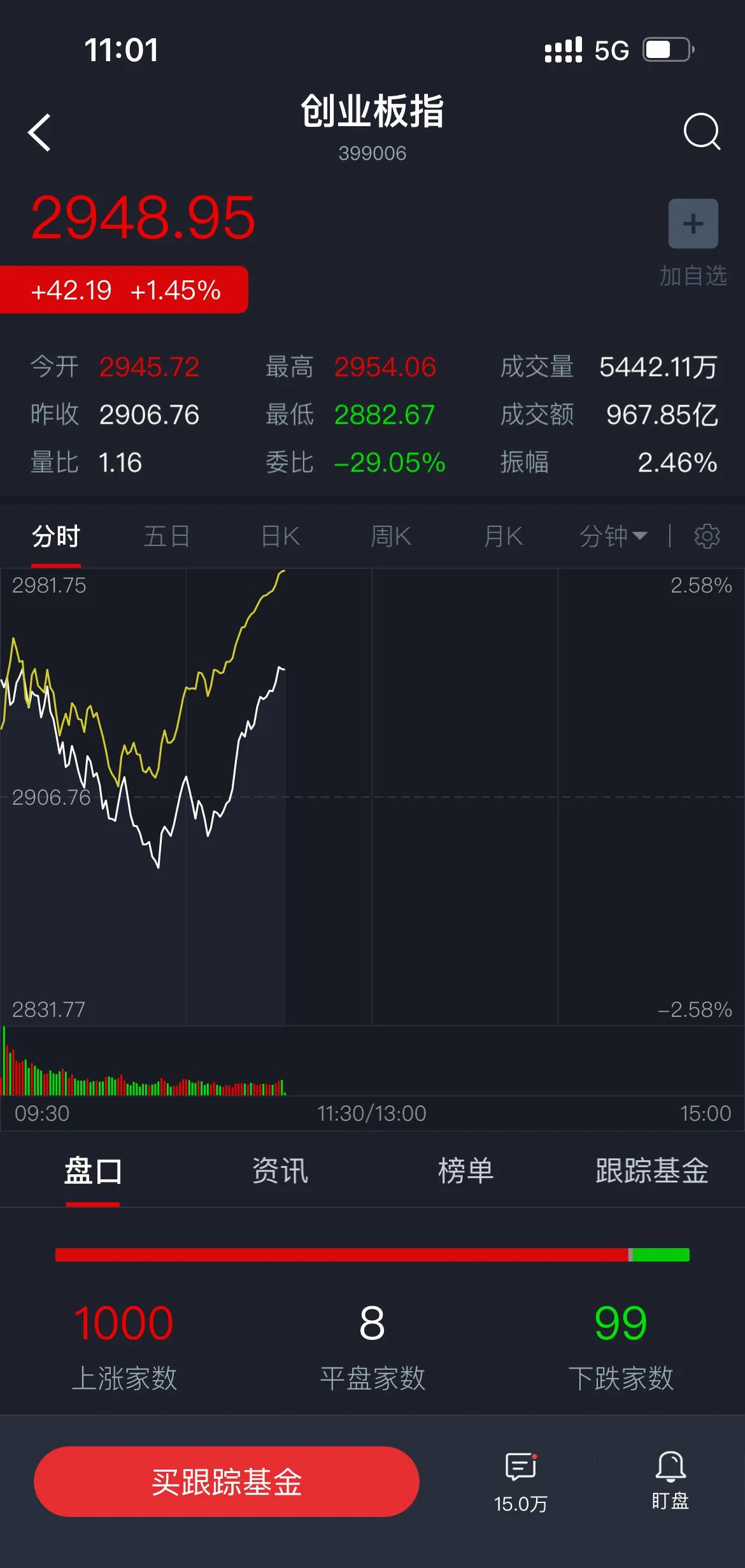
Task: Go back using the top-left arrow
Action: 39,133
